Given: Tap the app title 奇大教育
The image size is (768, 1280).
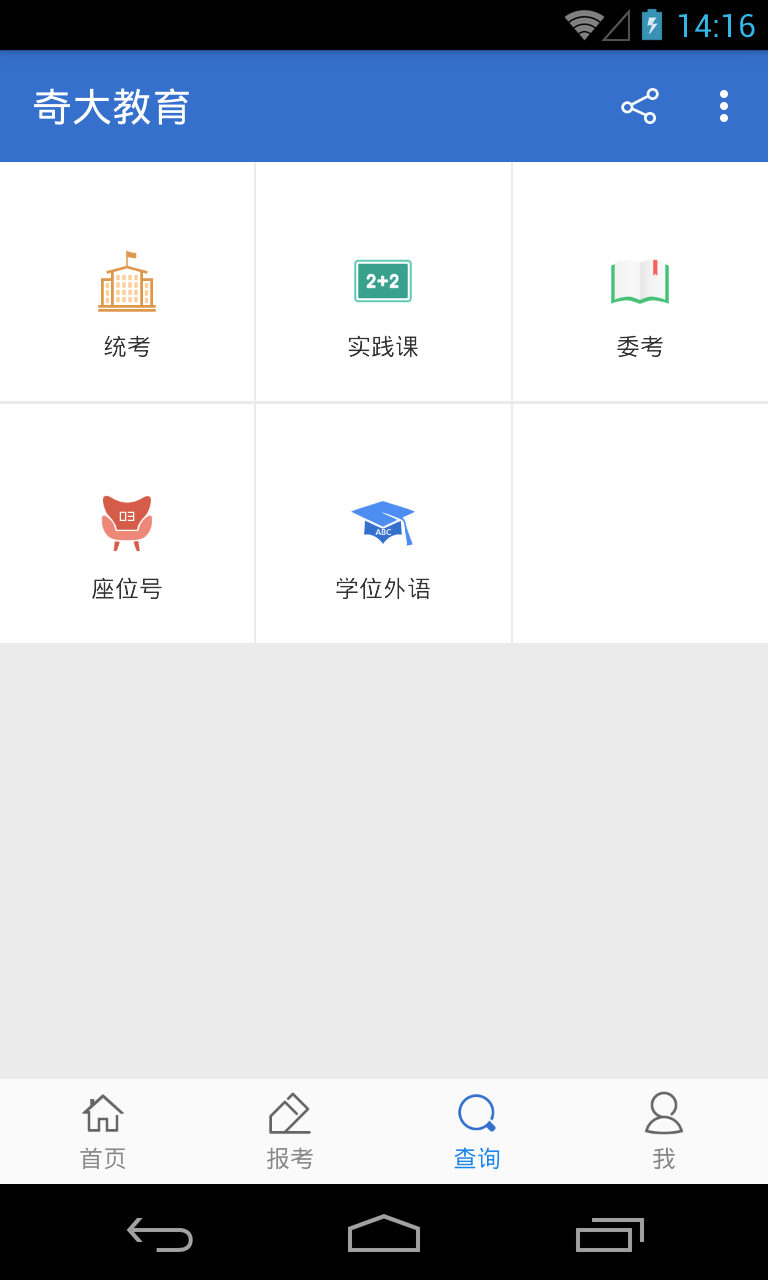Looking at the screenshot, I should click(112, 107).
